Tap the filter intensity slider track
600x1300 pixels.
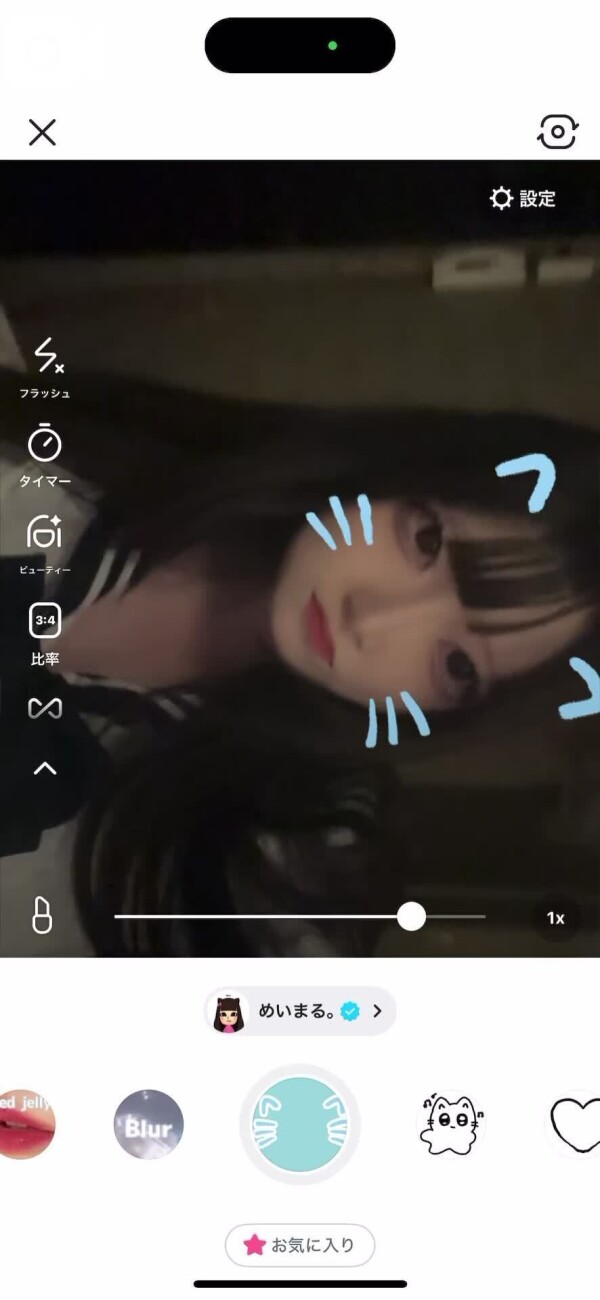260,916
